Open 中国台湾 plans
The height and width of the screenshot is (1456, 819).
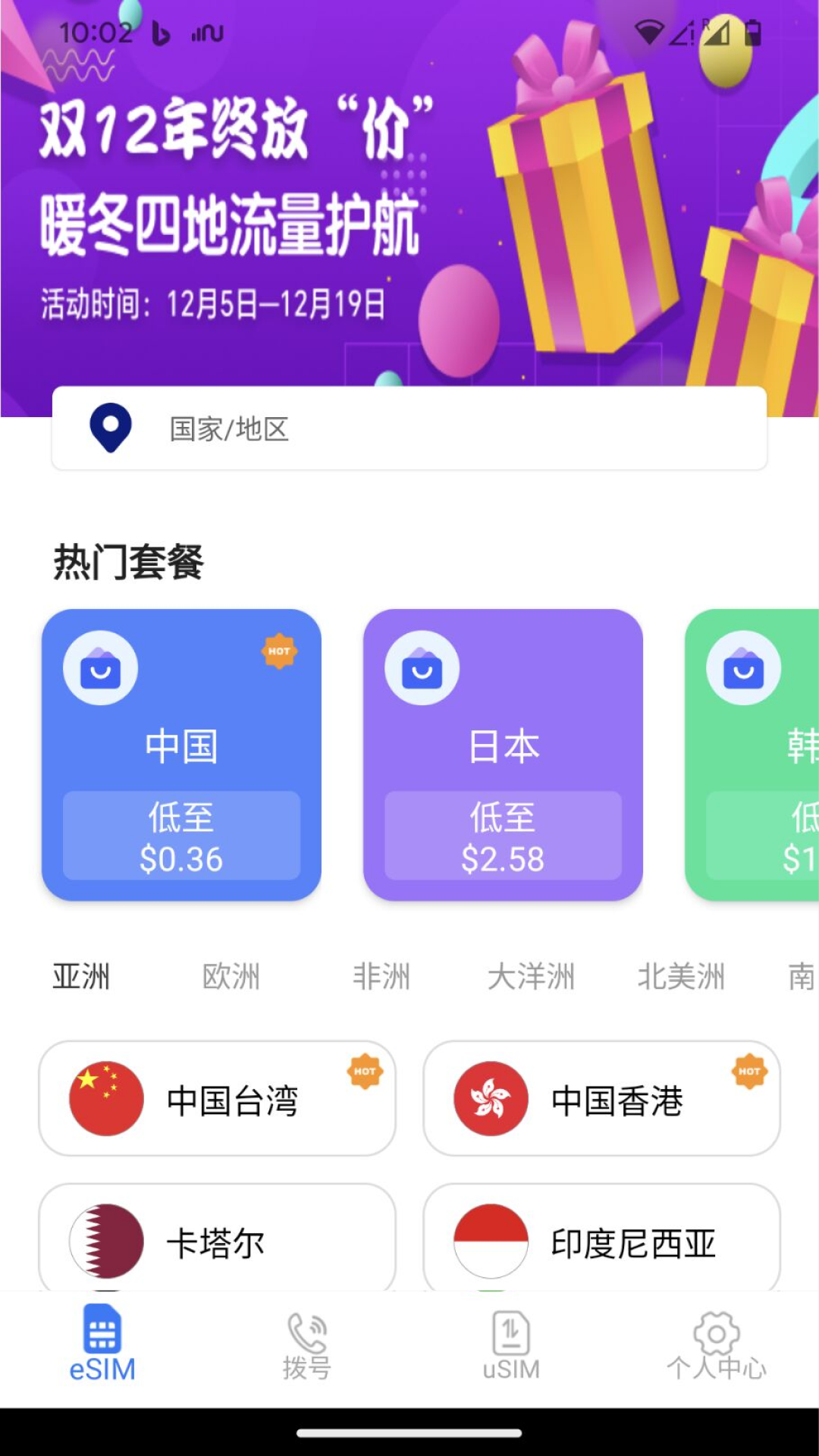point(218,1099)
